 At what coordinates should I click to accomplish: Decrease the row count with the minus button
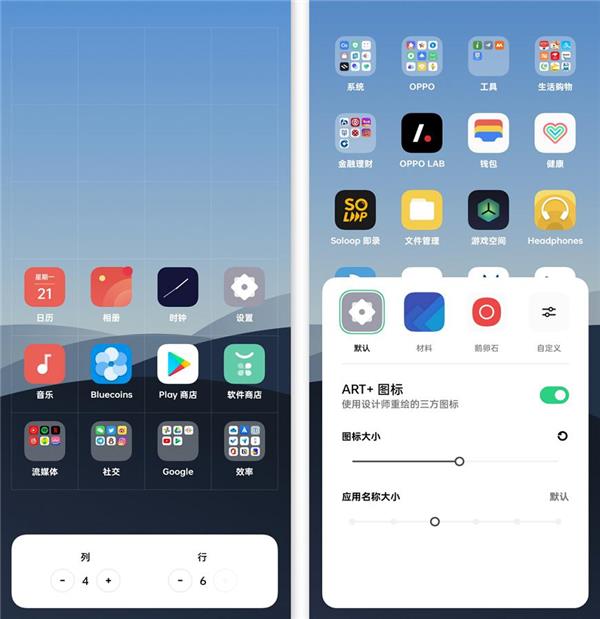tap(180, 581)
